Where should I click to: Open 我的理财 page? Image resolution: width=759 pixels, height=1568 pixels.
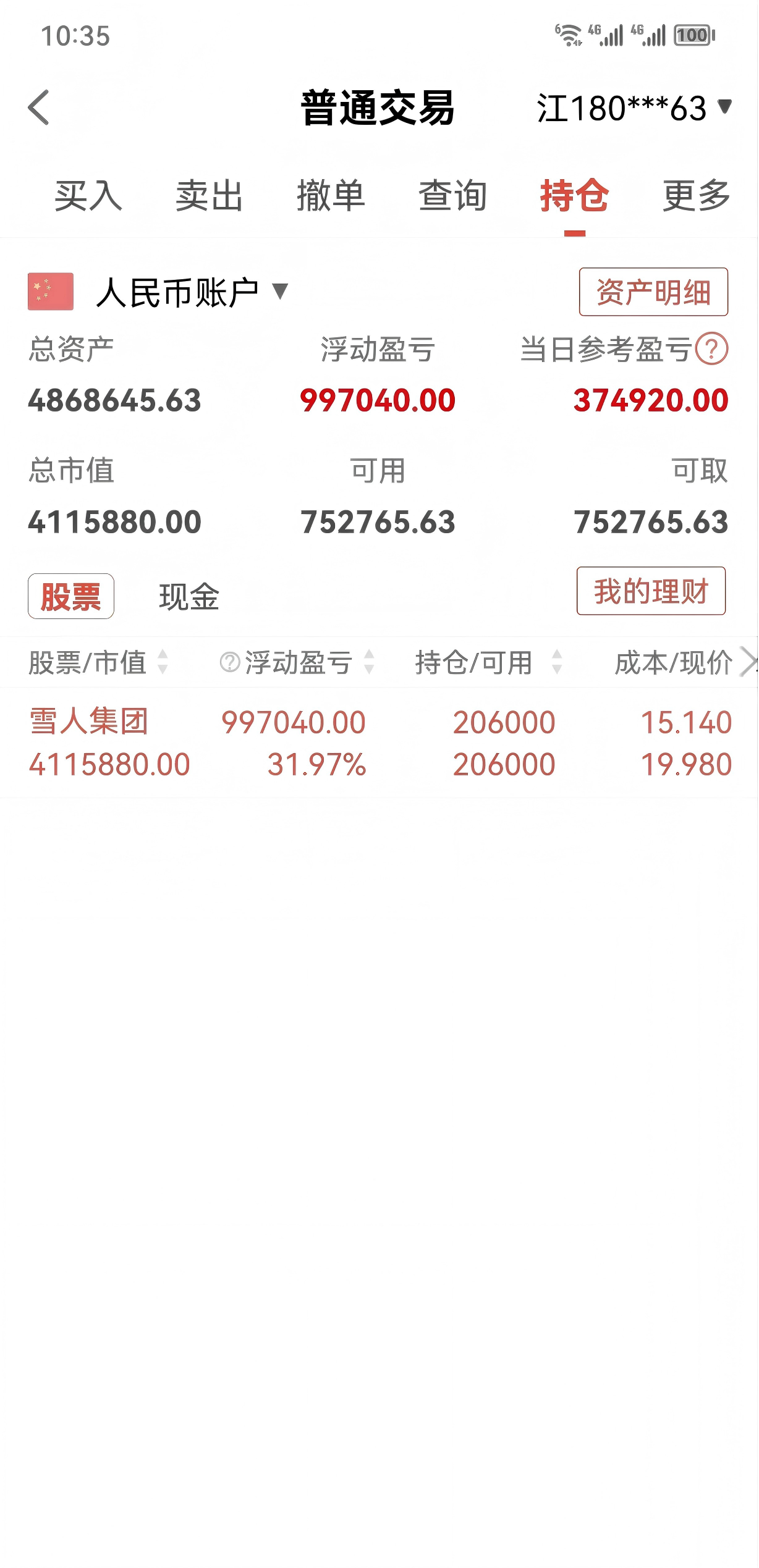point(651,591)
